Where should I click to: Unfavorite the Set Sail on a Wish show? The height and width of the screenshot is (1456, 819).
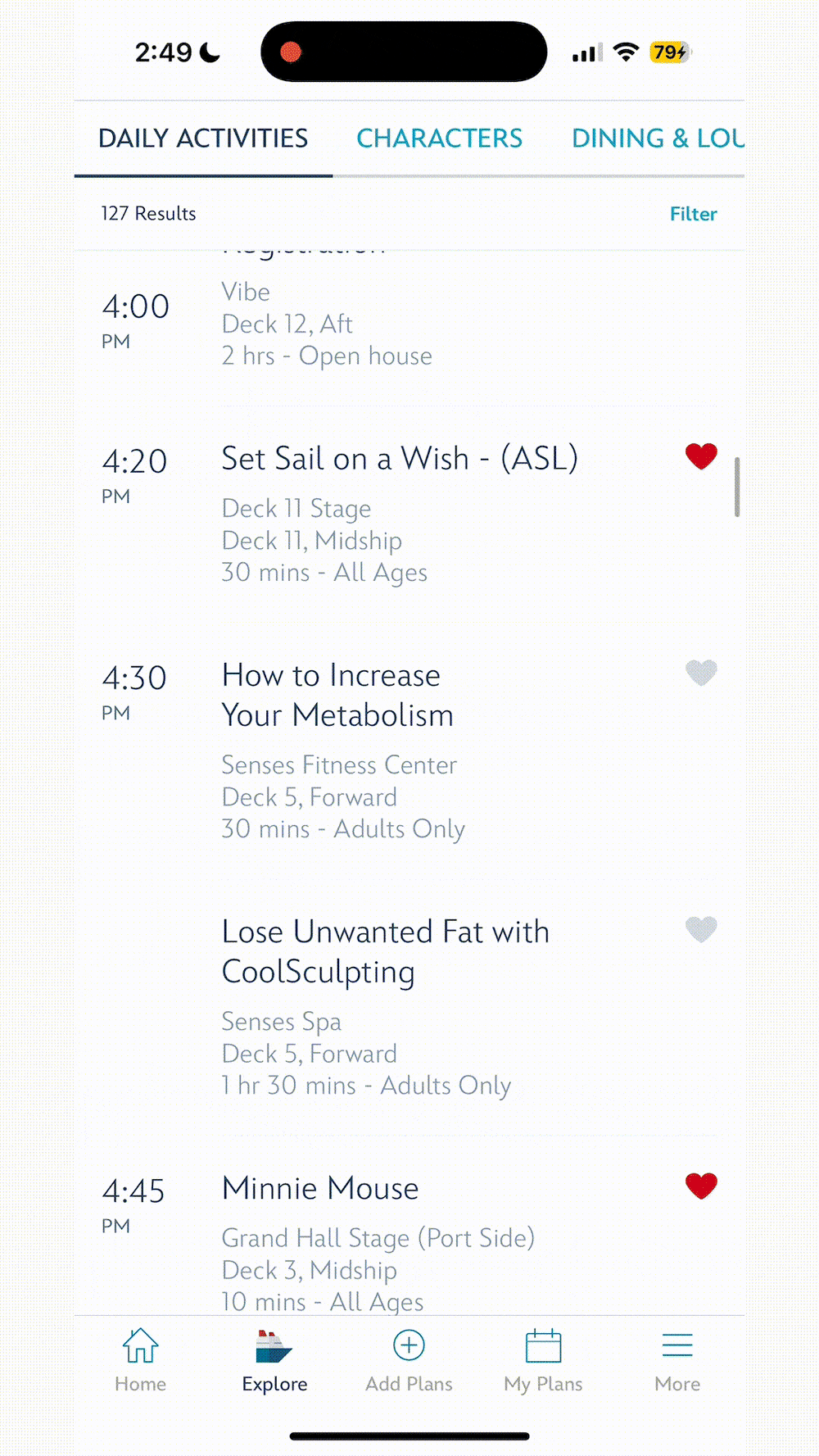tap(701, 456)
